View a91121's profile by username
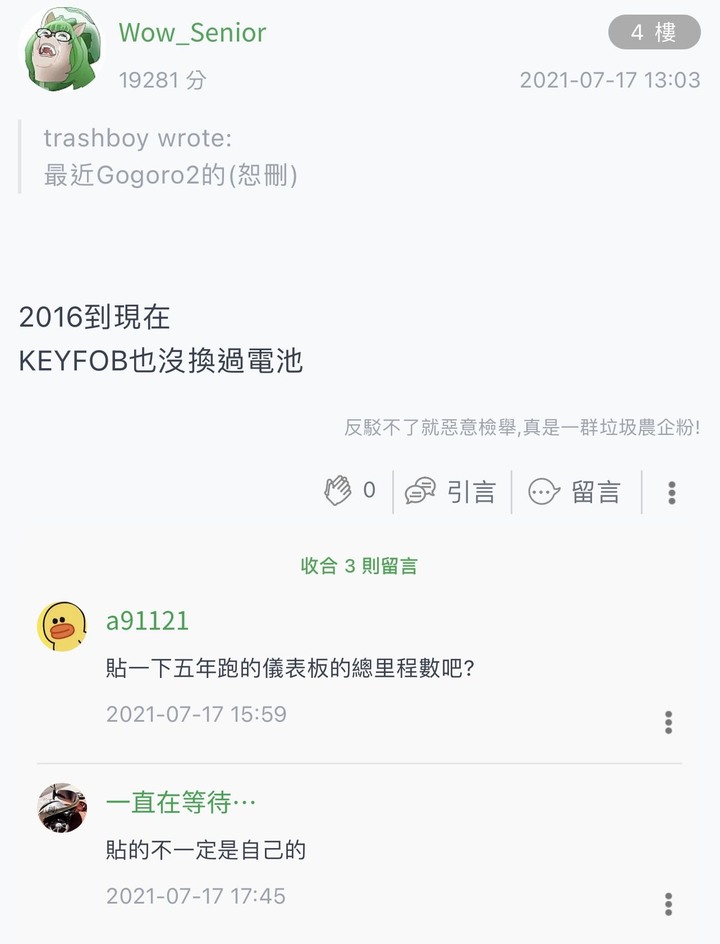The width and height of the screenshot is (720, 944). (147, 621)
